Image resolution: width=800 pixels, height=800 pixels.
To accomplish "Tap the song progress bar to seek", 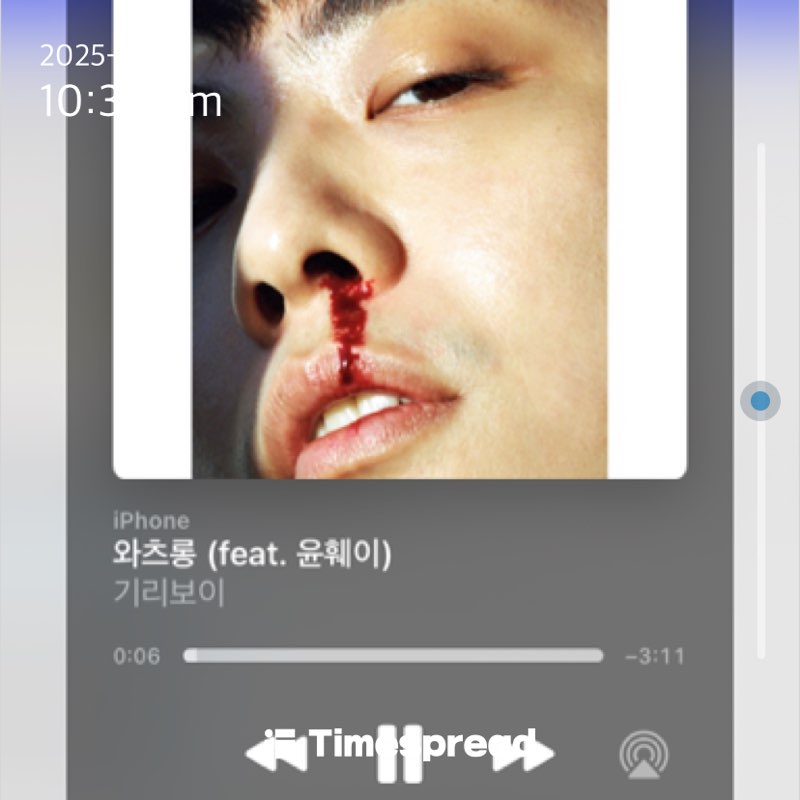I will tap(393, 656).
